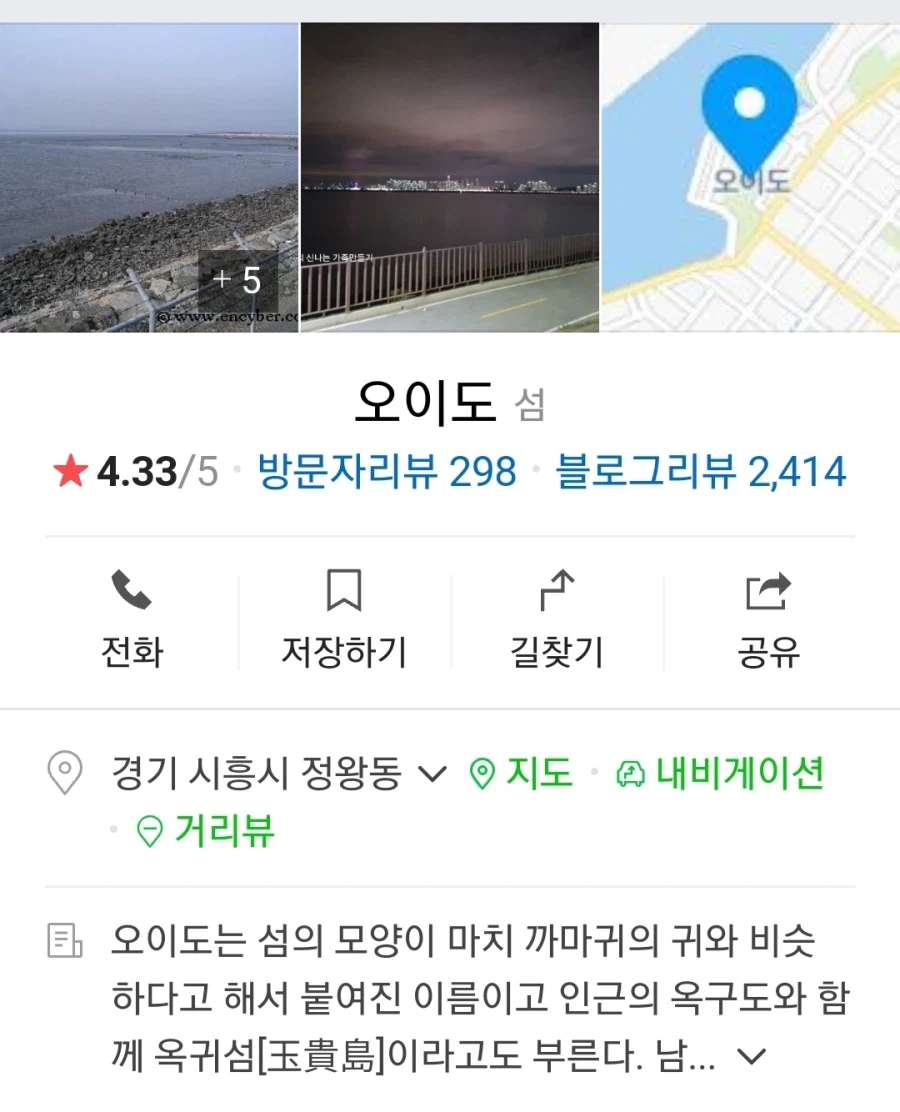Open the 내비게이션 car navigation icon
The width and height of the screenshot is (900, 1112).
coord(630,773)
